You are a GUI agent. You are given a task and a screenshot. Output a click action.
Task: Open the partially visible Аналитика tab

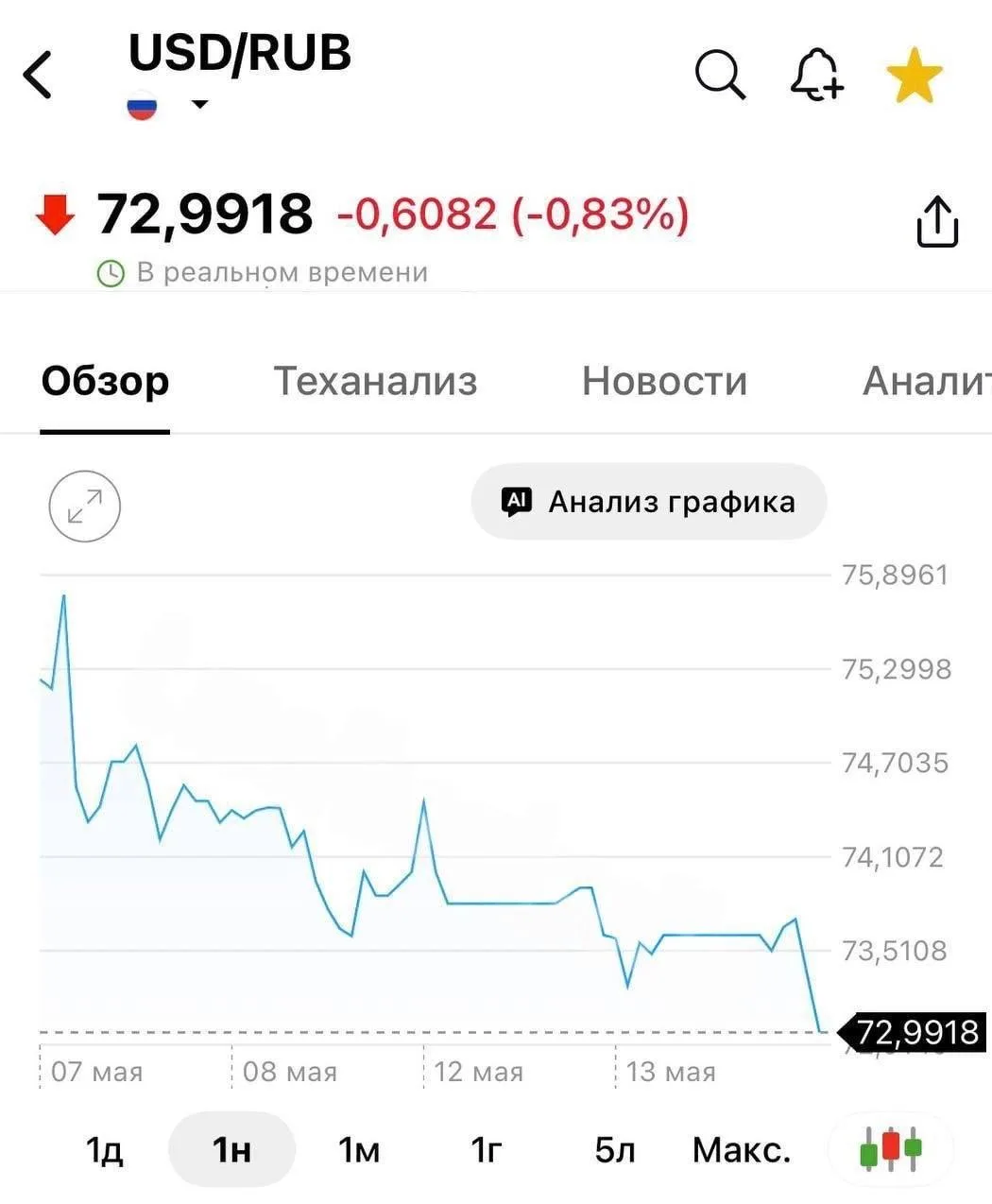(x=927, y=381)
